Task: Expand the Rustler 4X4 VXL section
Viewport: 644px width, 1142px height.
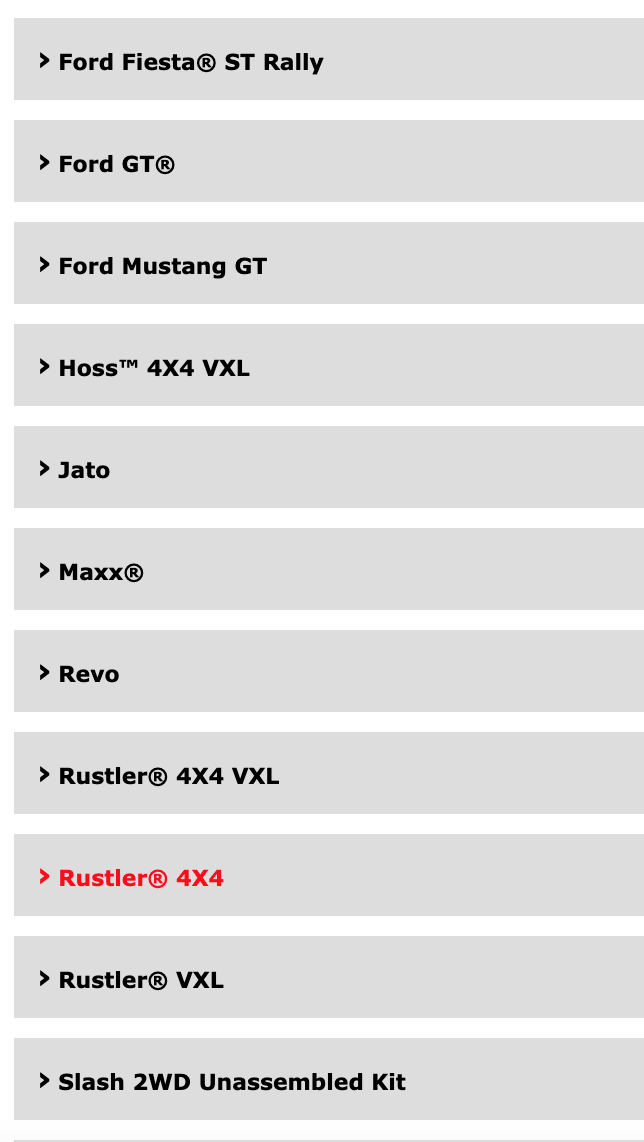Action: click(168, 776)
